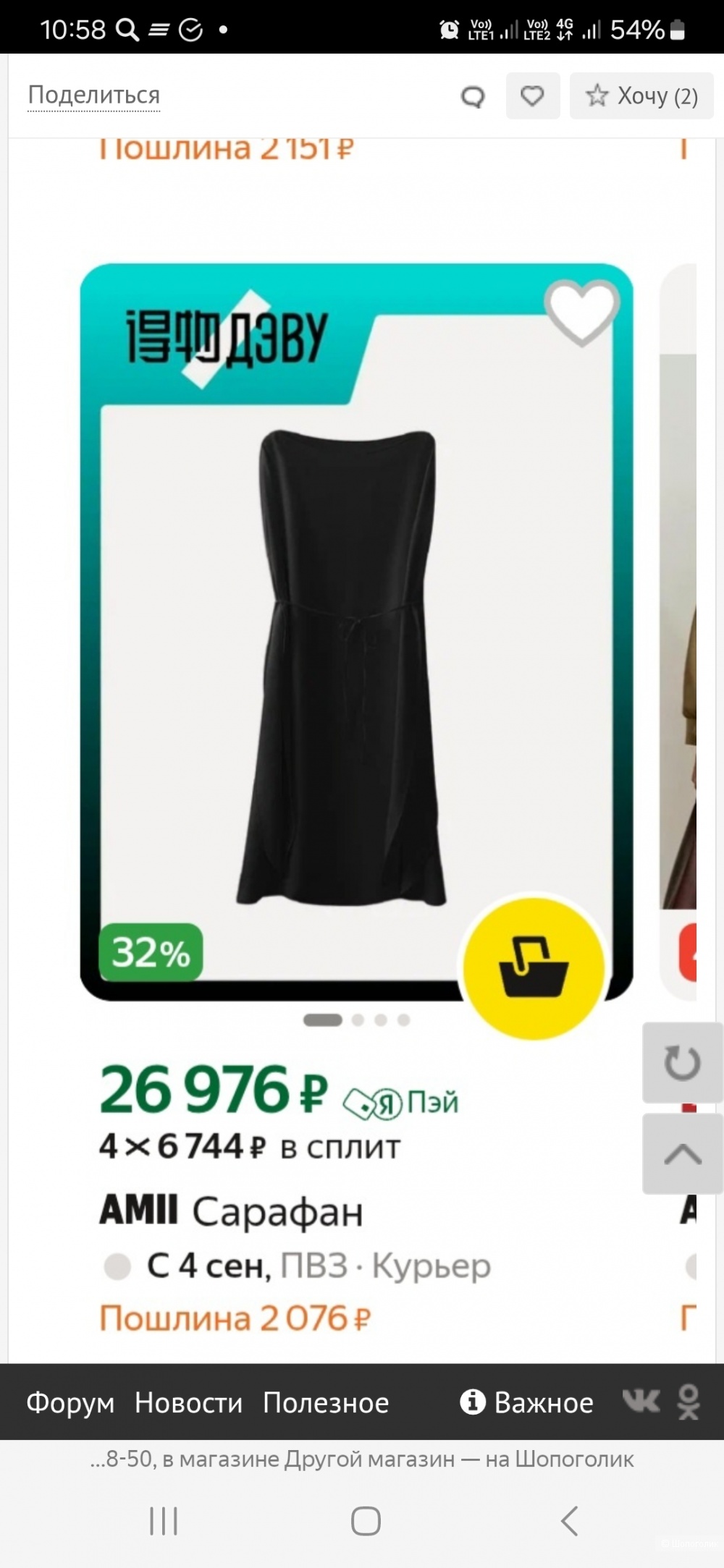Tap the up chevron to scroll to top
Screen dimensions: 724x1568
pos(681,1154)
